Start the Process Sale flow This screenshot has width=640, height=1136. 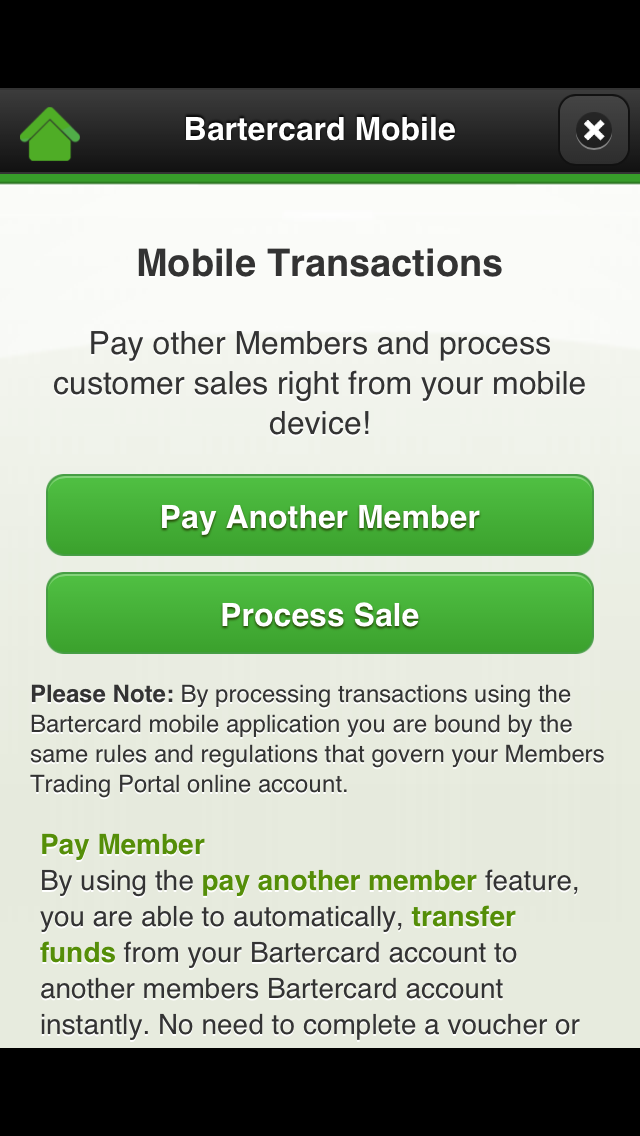pyautogui.click(x=320, y=614)
